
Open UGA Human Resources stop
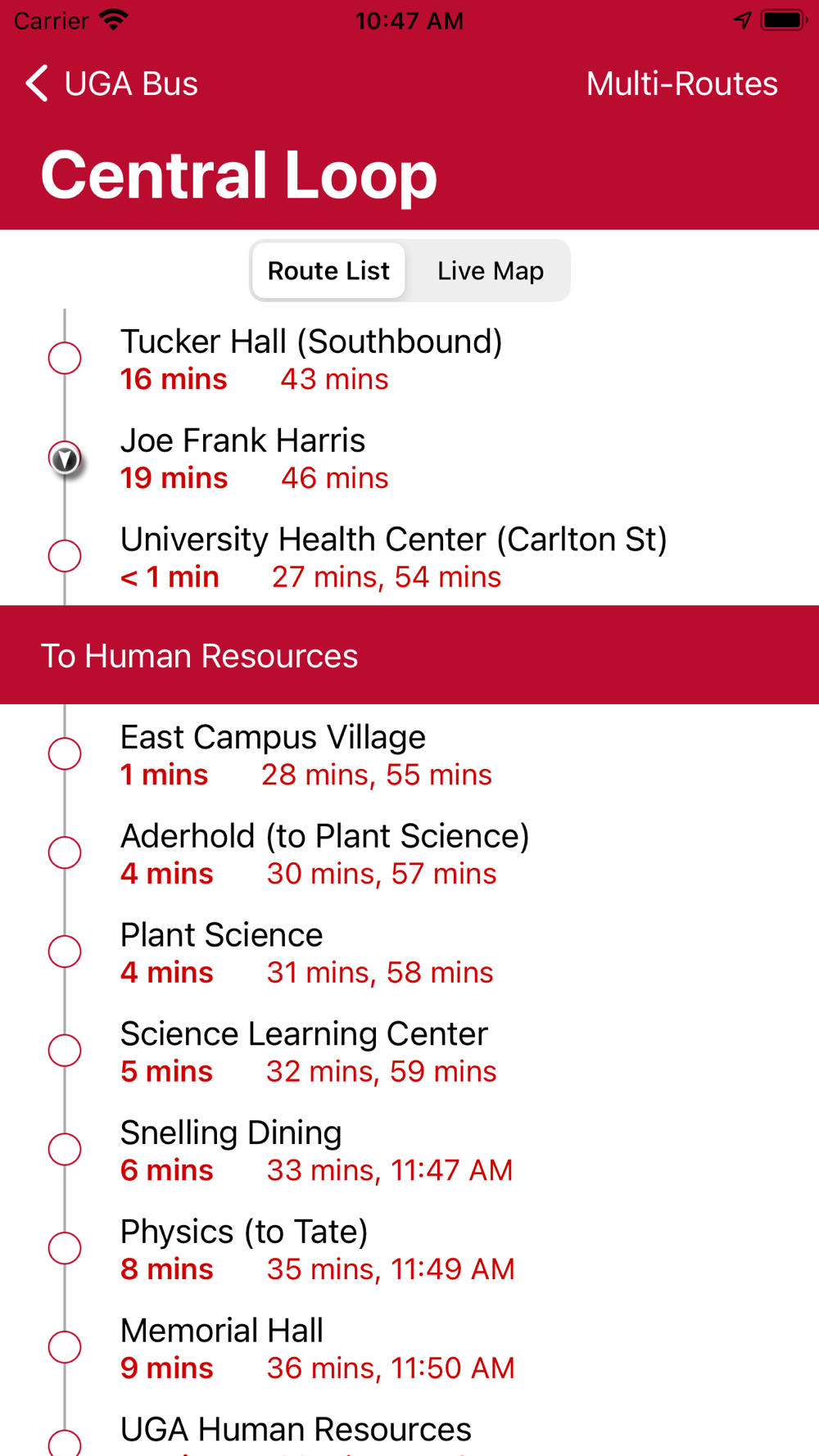click(409, 1427)
